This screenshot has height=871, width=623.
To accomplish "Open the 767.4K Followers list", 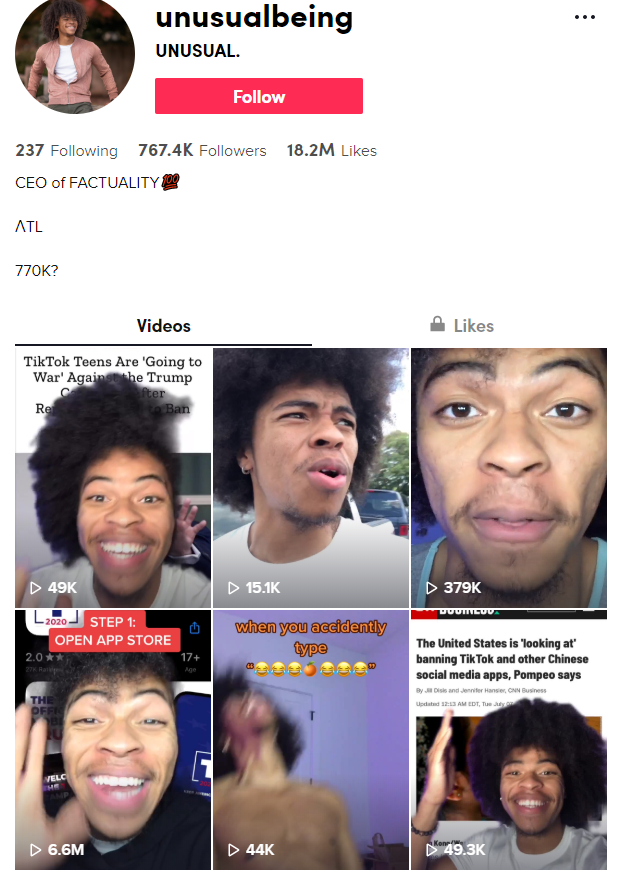I will (202, 151).
